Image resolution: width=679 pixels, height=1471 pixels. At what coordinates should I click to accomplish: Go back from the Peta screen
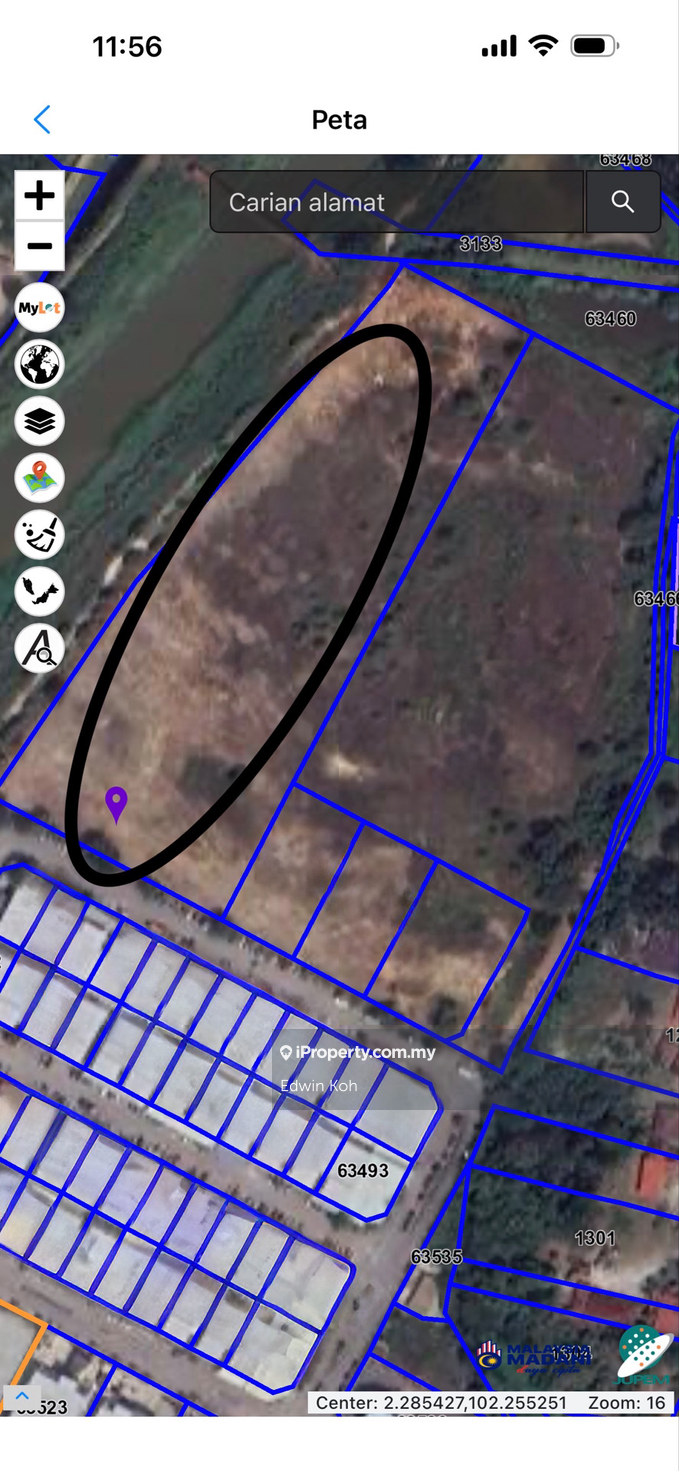click(x=42, y=120)
